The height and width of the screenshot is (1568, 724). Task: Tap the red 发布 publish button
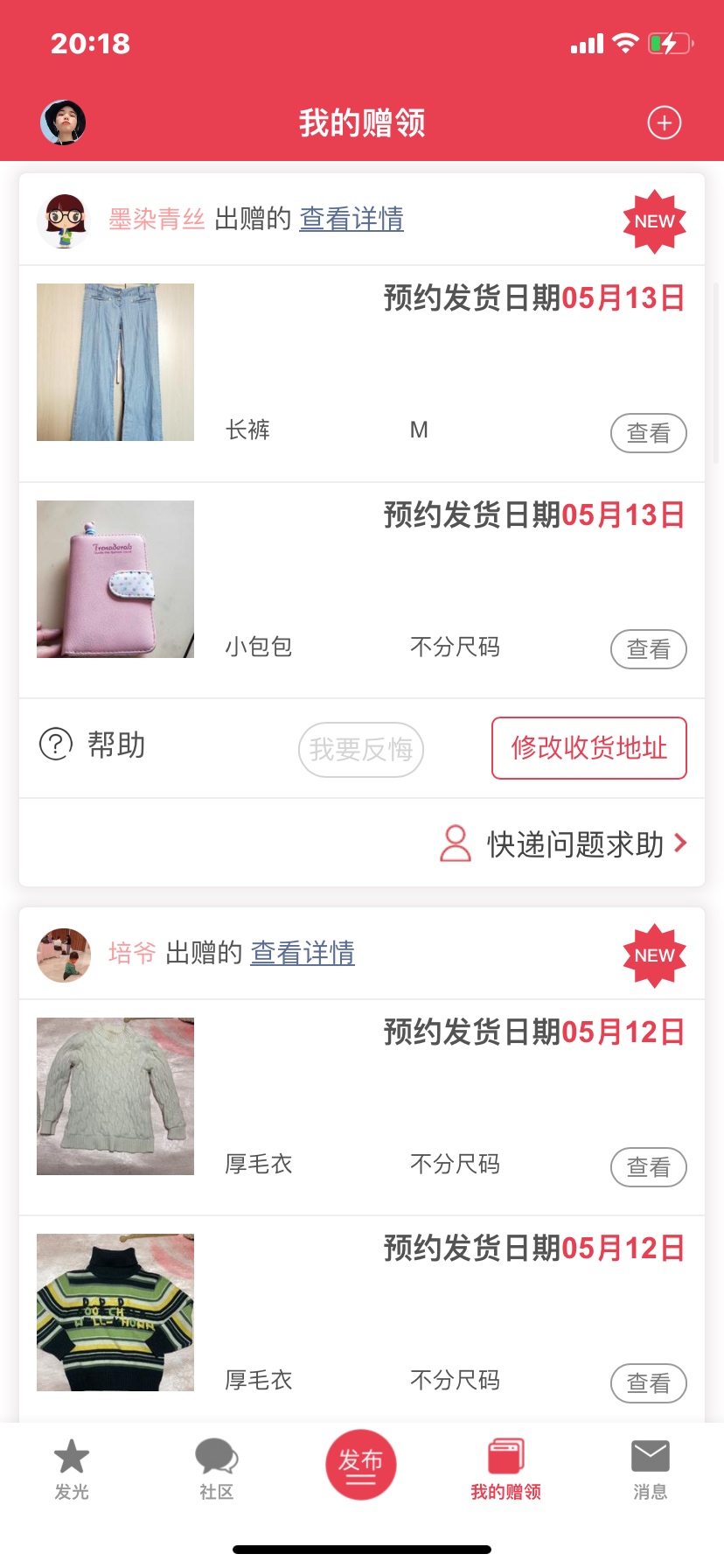(x=361, y=1465)
